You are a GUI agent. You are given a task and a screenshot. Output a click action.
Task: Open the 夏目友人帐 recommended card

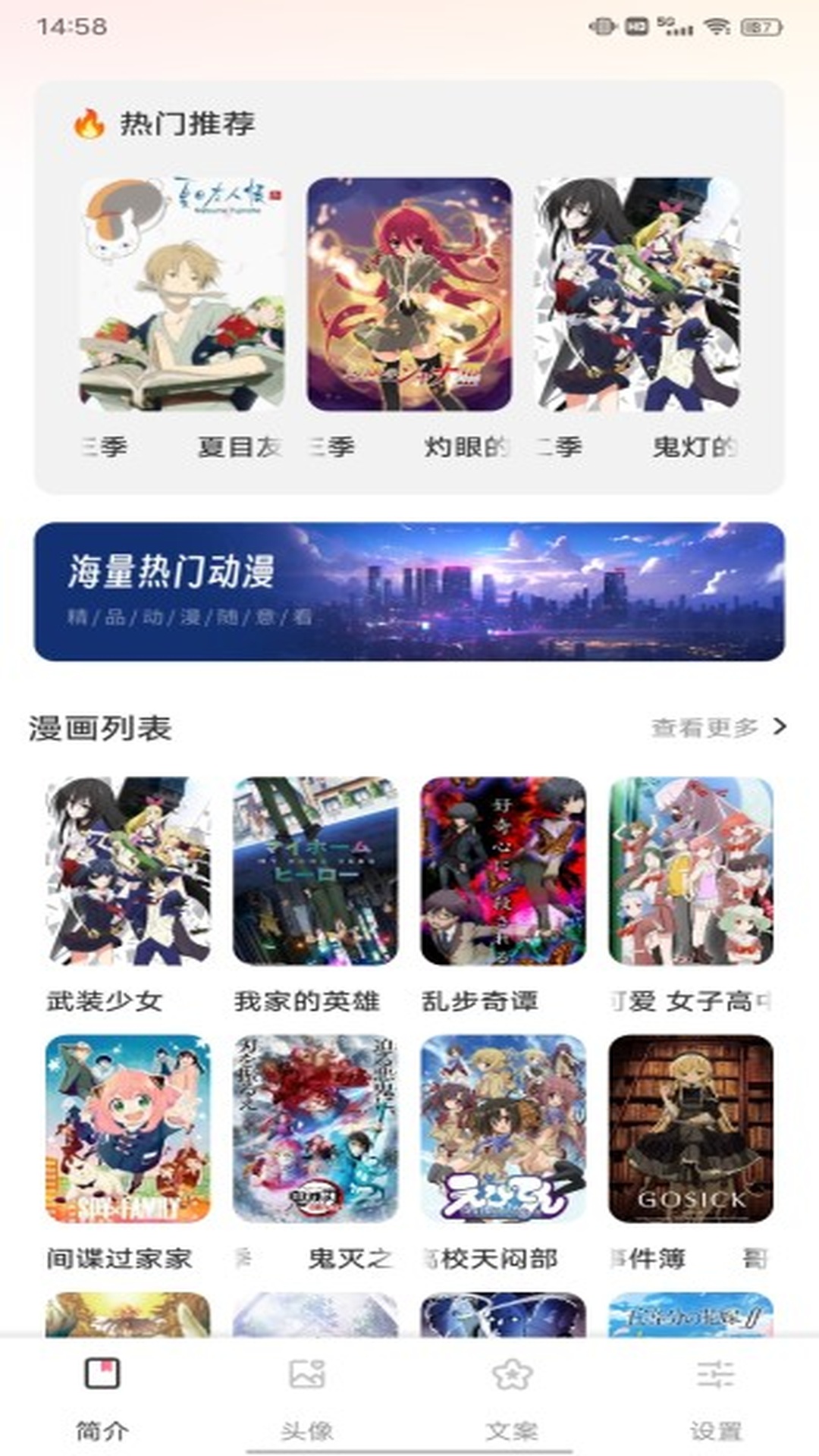[182, 294]
